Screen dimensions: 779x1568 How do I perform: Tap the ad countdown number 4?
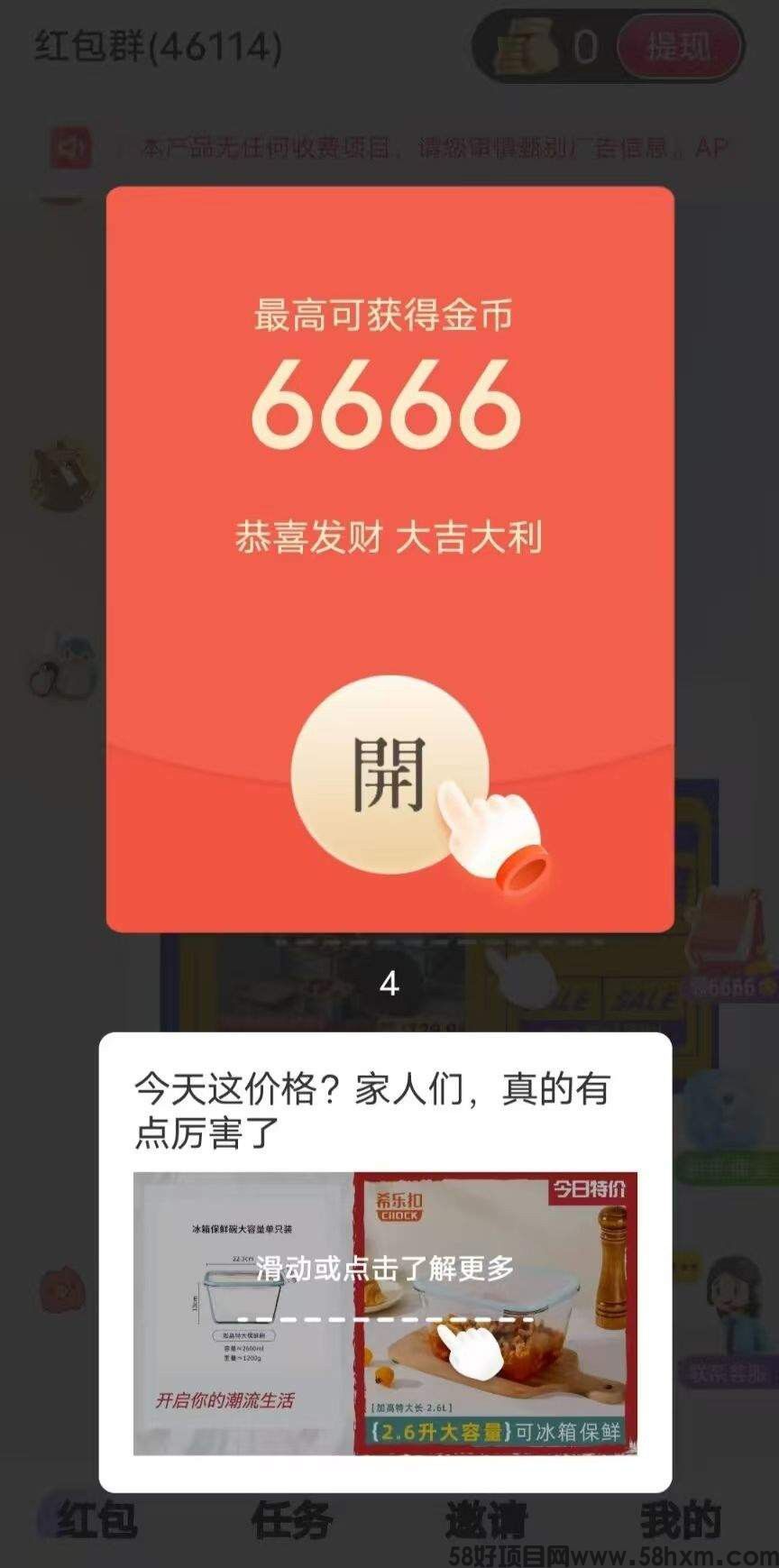click(389, 983)
